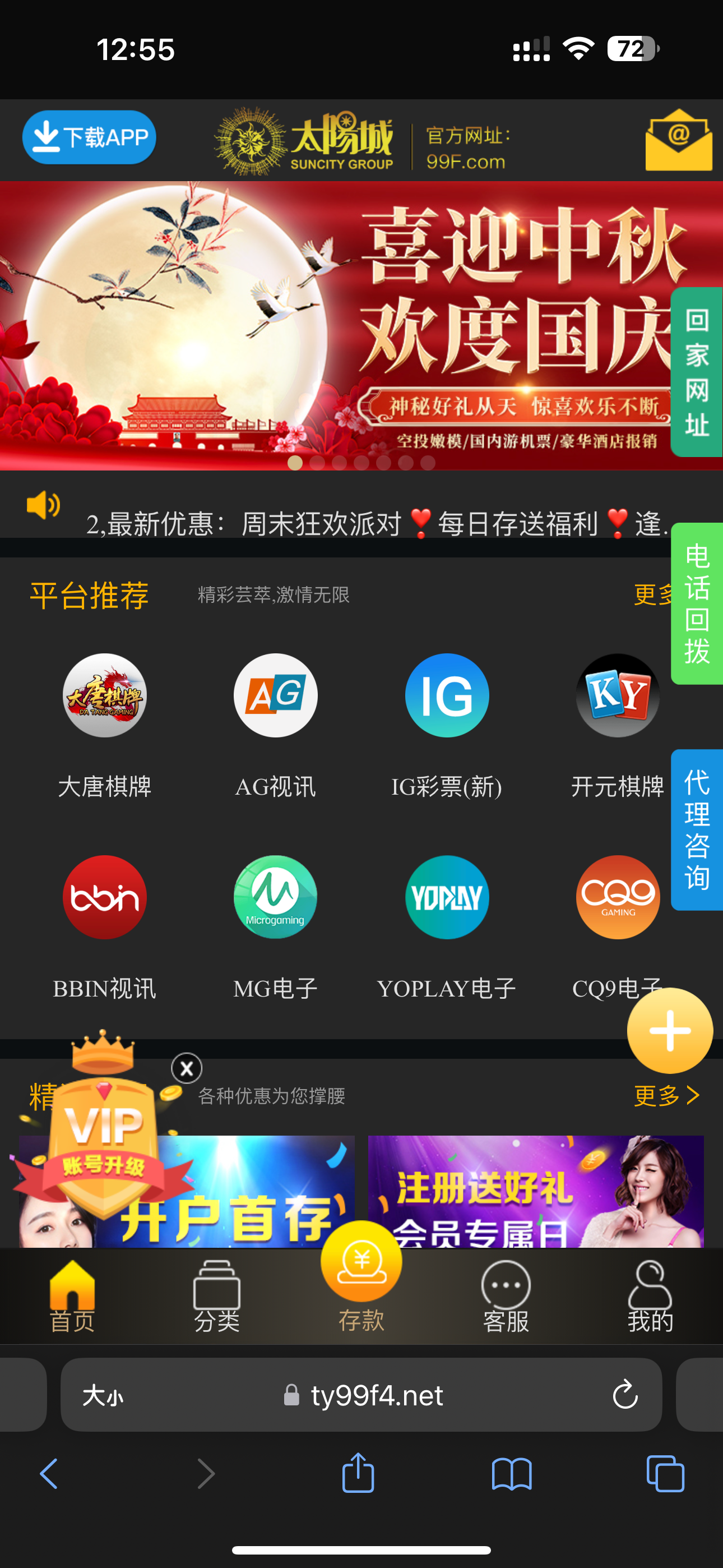The width and height of the screenshot is (723, 1568).
Task: Open 代理咨询 agent inquiry
Action: (x=696, y=829)
